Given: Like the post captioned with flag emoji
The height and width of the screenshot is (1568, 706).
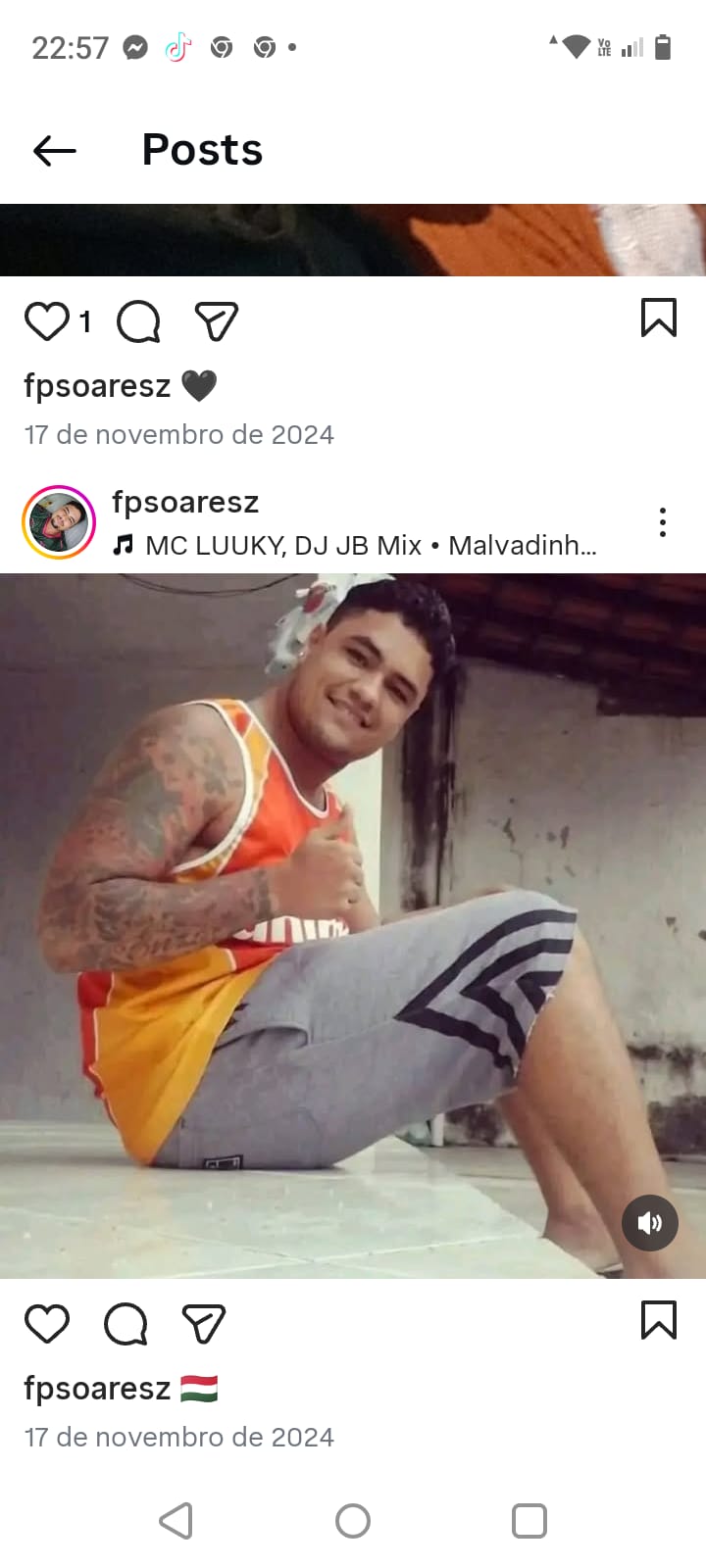Looking at the screenshot, I should point(46,1324).
